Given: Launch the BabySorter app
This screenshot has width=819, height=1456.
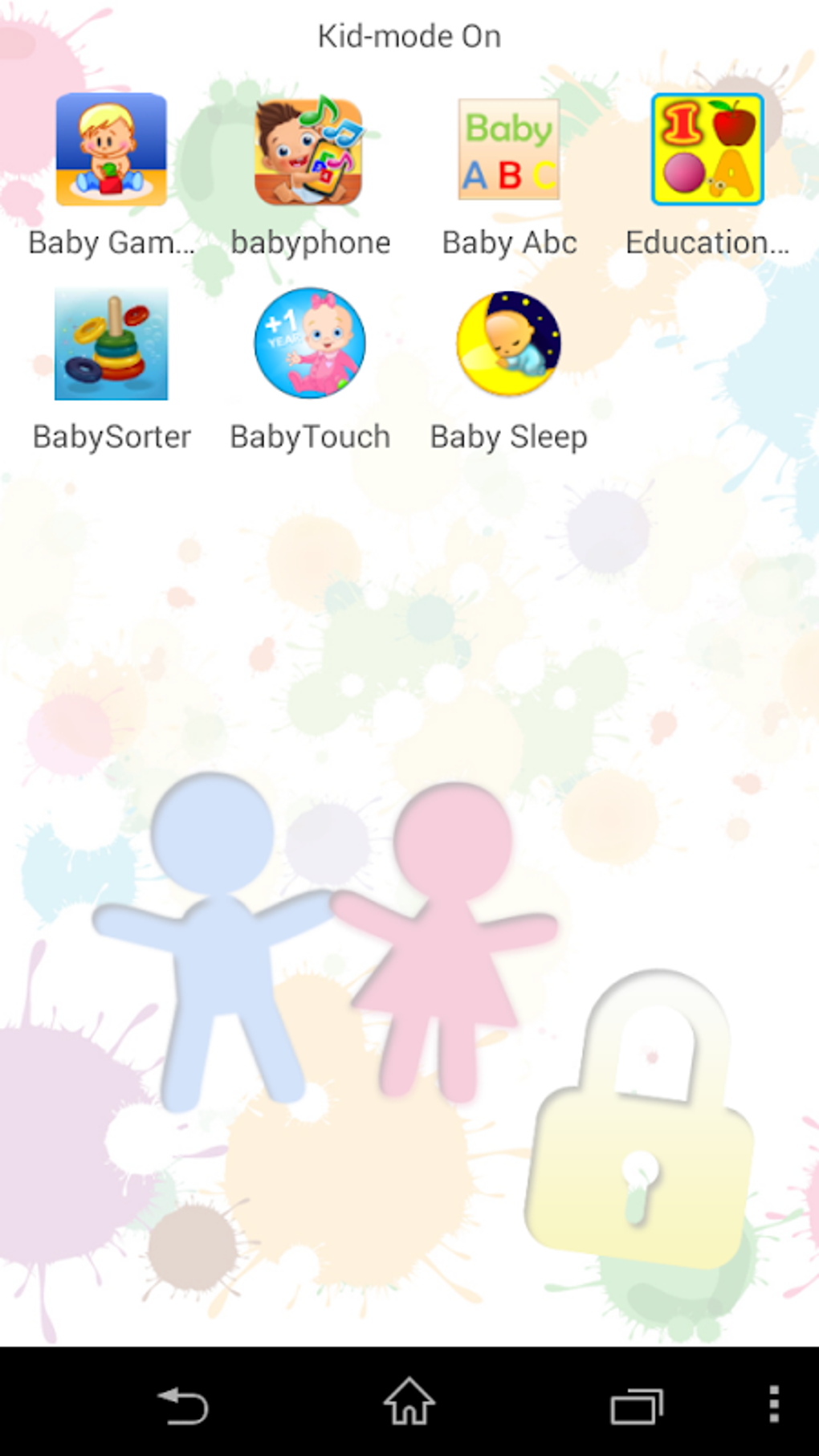Looking at the screenshot, I should tap(110, 345).
